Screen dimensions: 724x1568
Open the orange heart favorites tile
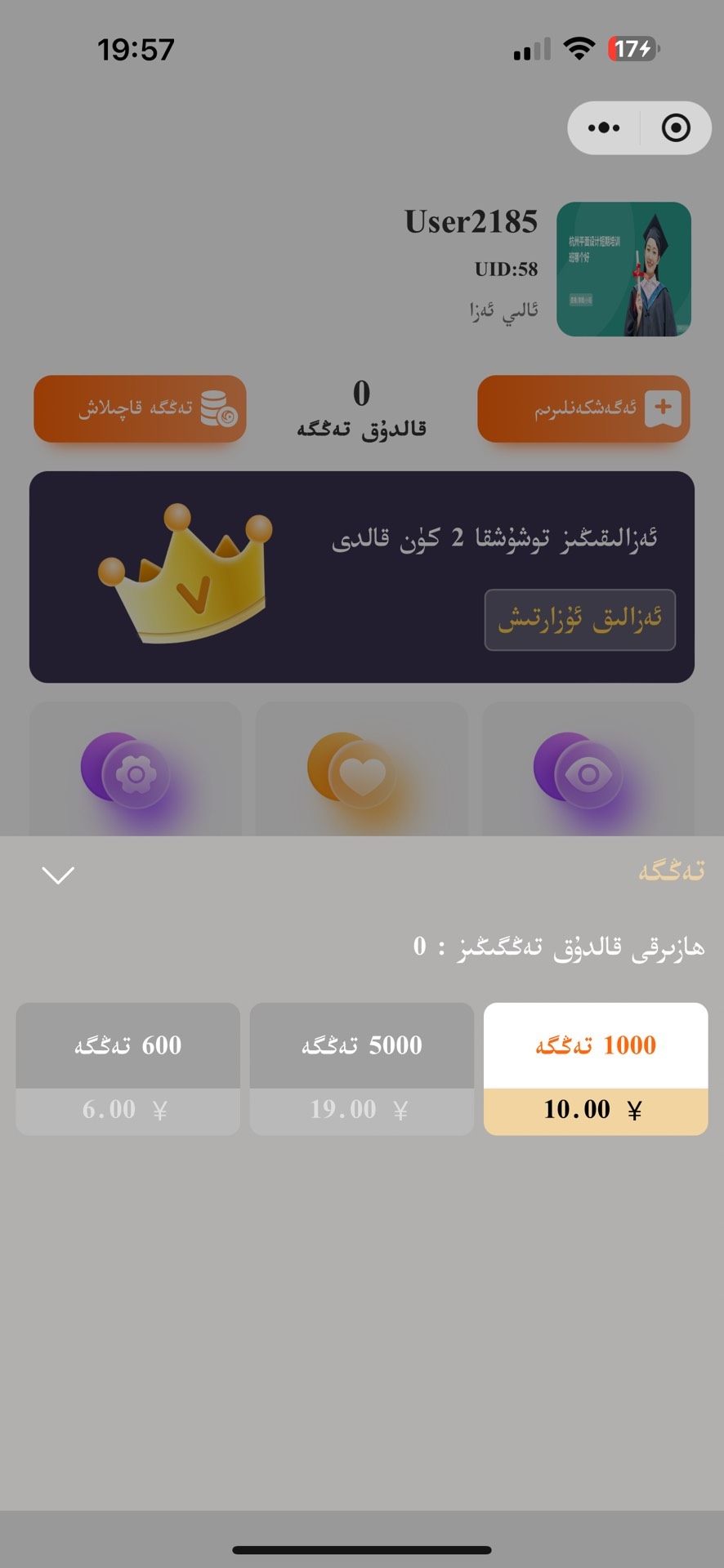click(361, 772)
